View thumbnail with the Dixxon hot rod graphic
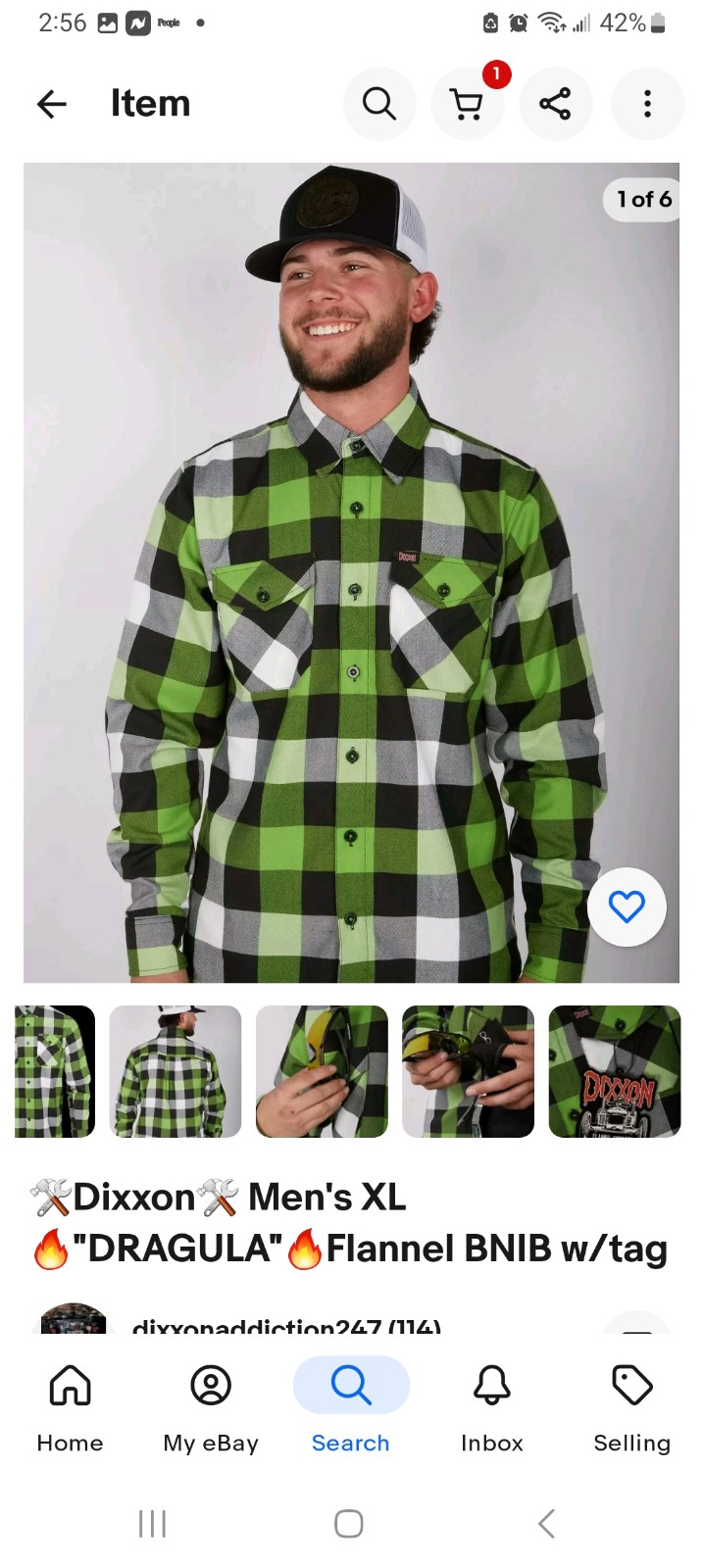The height and width of the screenshot is (1568, 703). [x=615, y=1071]
